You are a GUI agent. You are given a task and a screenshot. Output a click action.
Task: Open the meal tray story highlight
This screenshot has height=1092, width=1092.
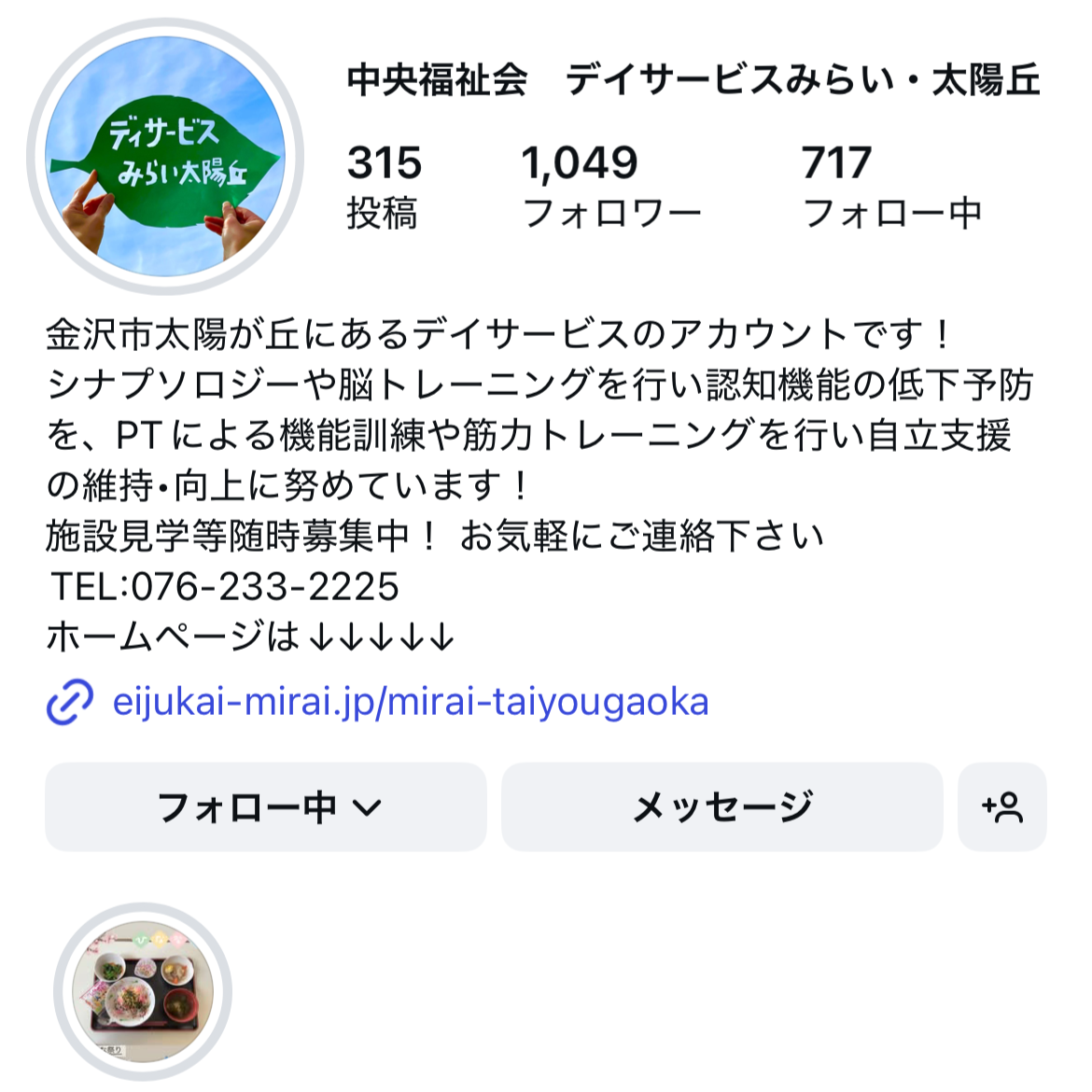click(143, 992)
